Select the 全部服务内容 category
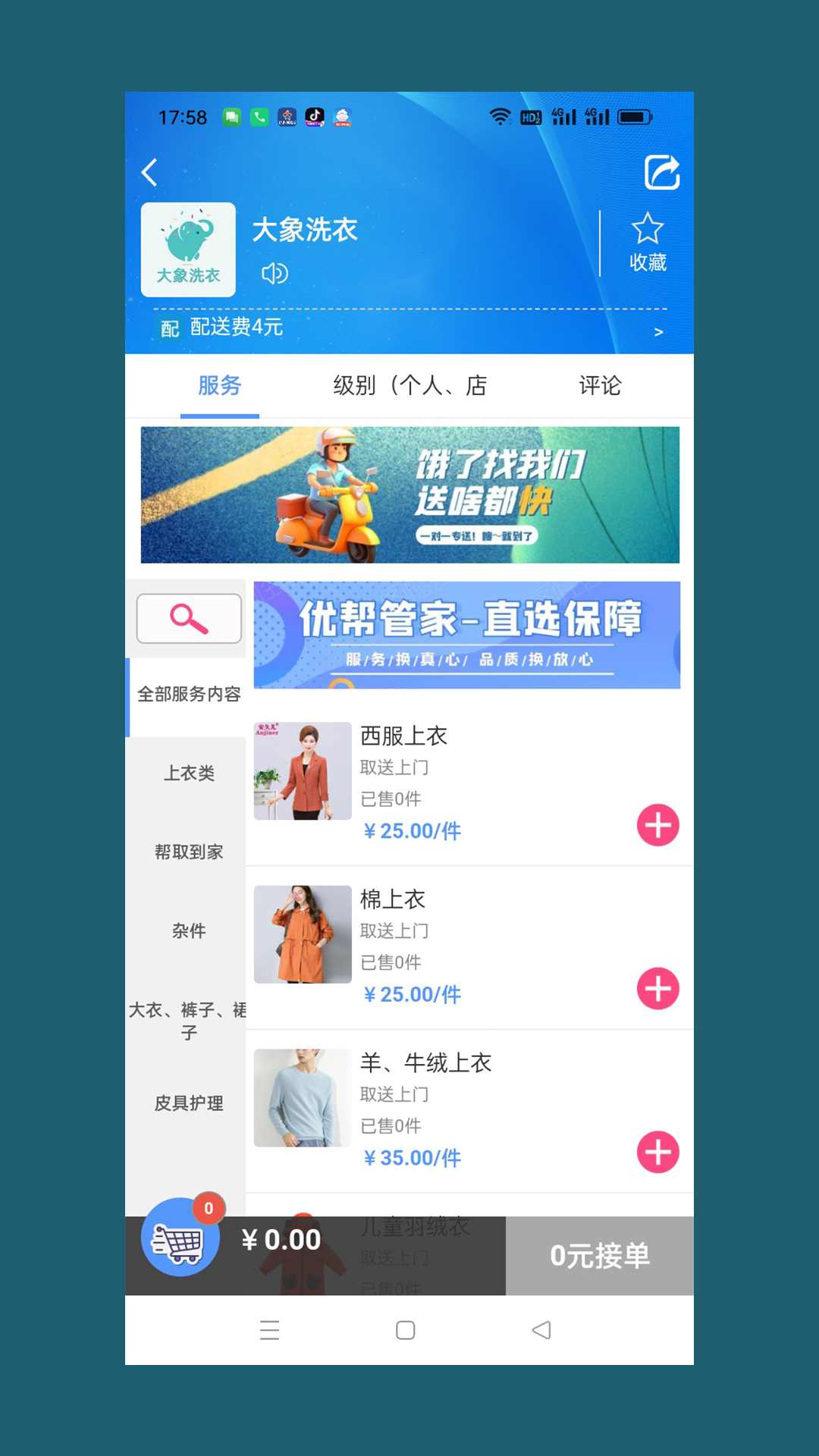Image resolution: width=819 pixels, height=1456 pixels. (189, 694)
